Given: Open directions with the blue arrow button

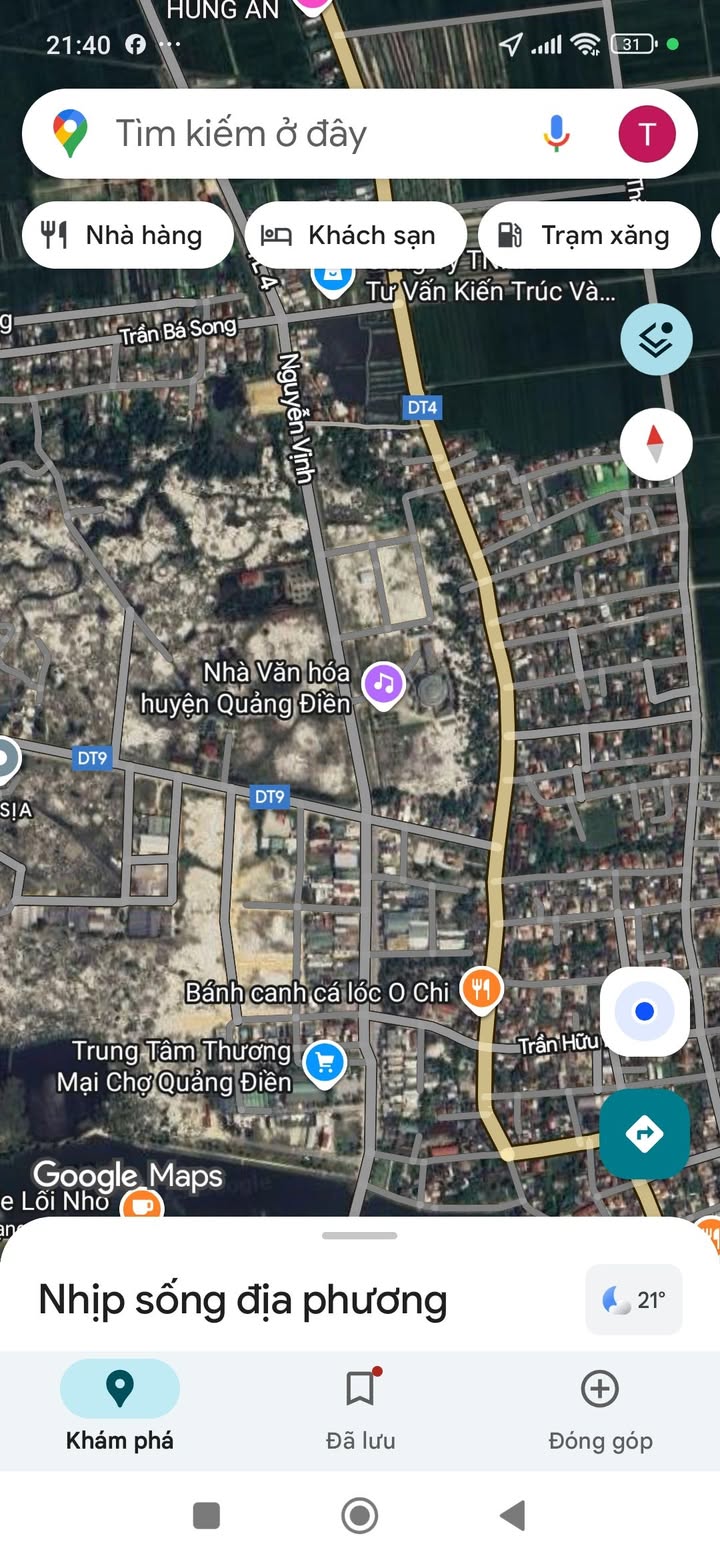Looking at the screenshot, I should 644,1134.
